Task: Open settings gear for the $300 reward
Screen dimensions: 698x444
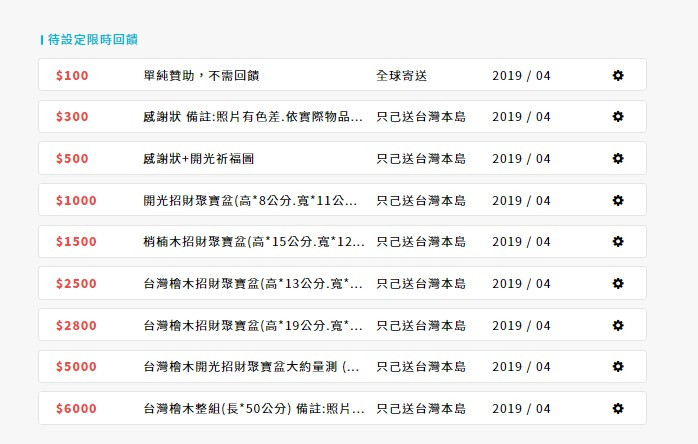Action: [x=618, y=117]
